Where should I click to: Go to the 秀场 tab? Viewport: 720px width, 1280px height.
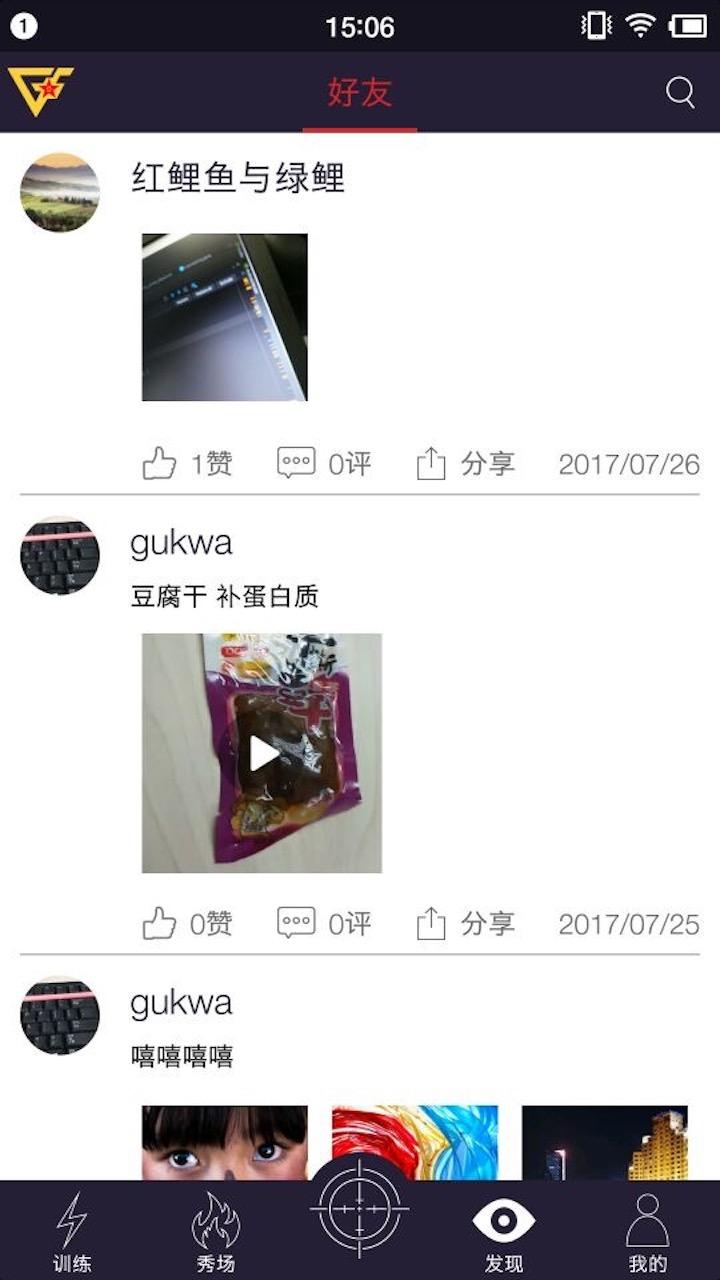(216, 1232)
